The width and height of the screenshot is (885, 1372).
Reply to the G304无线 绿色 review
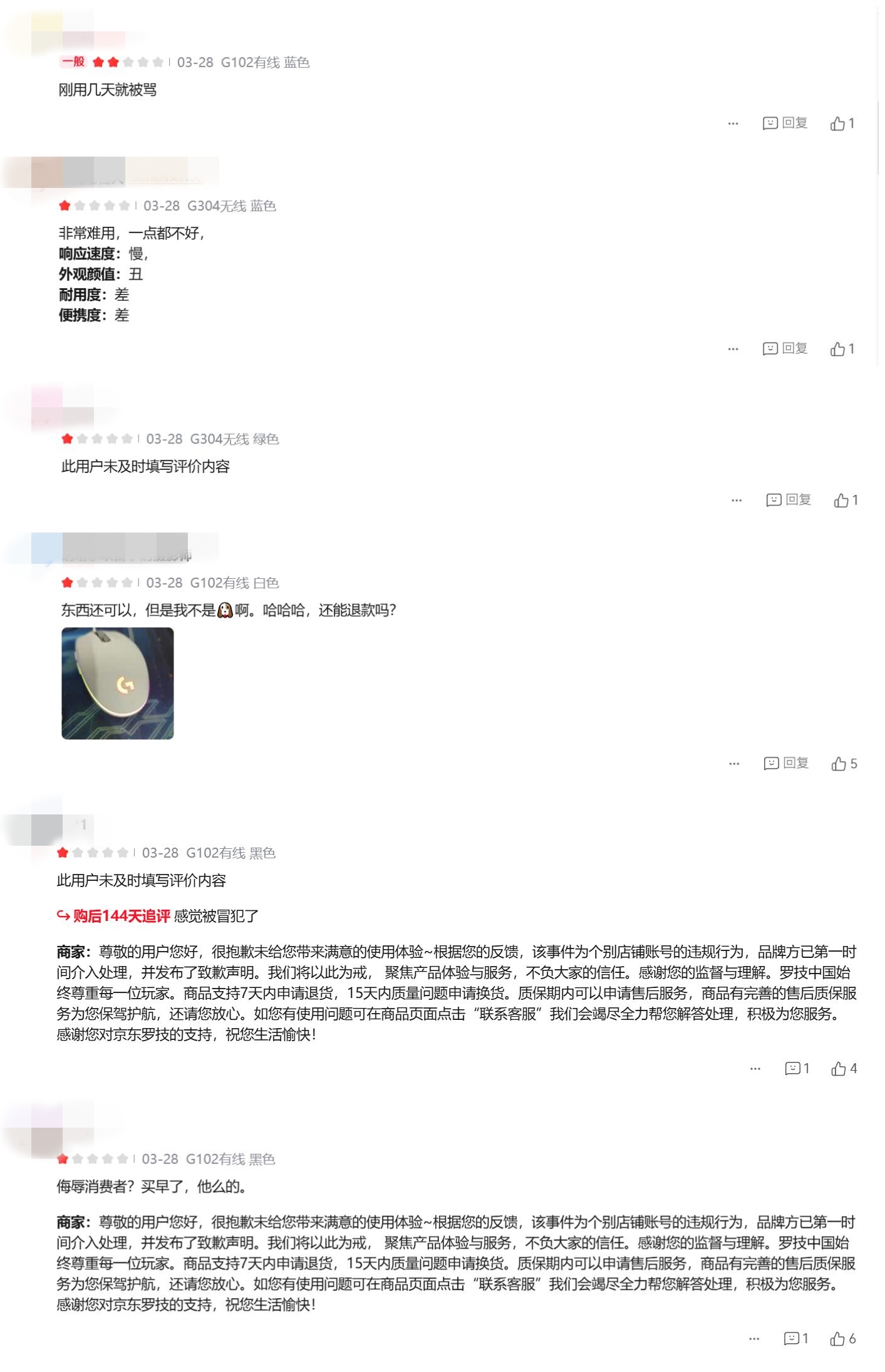[788, 499]
